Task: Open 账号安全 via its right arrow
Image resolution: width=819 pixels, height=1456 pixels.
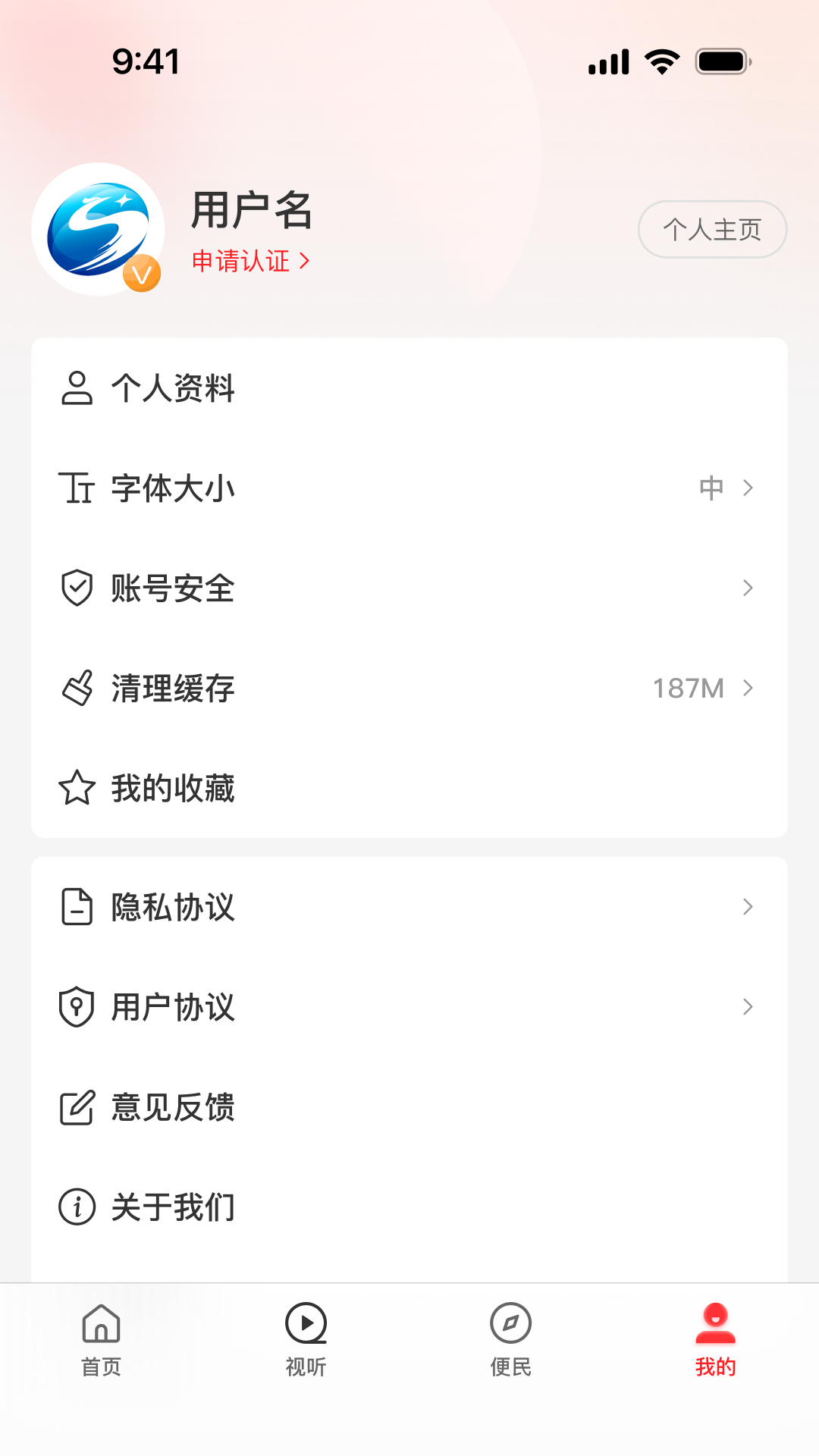Action: (748, 588)
